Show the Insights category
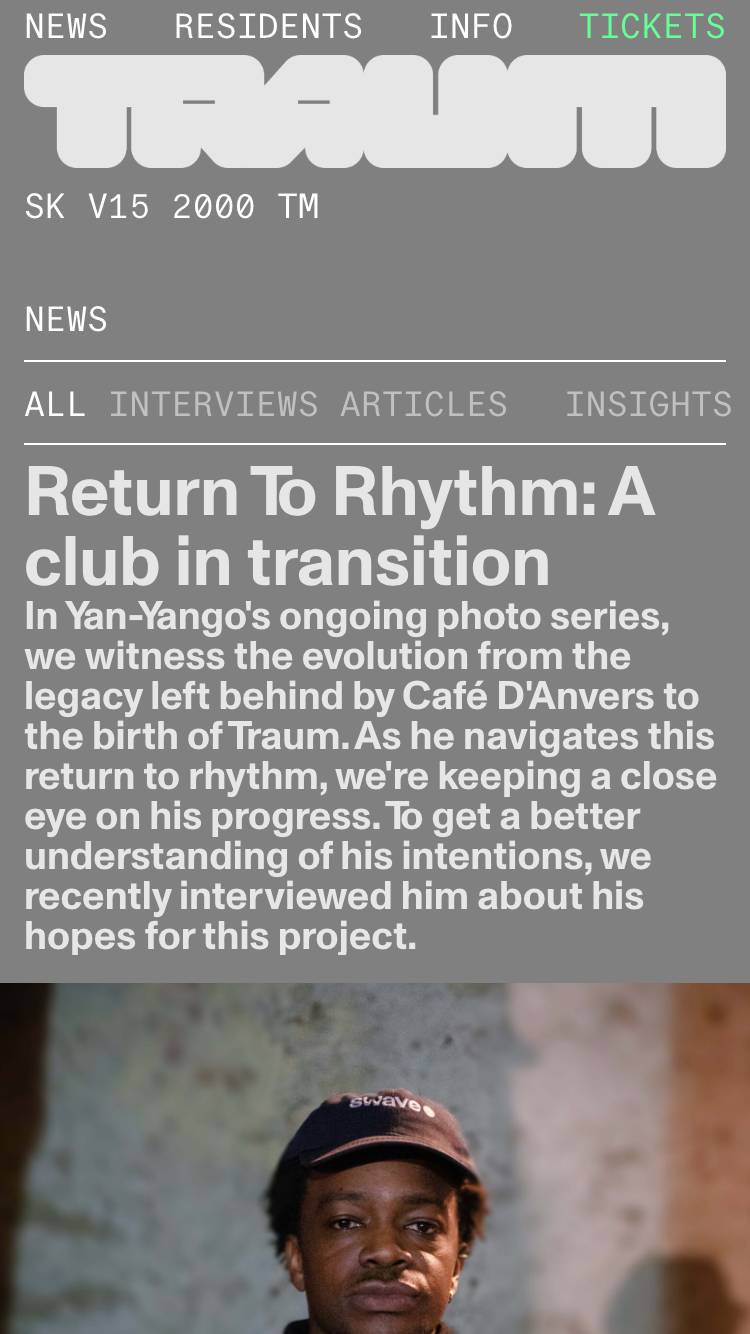 click(x=648, y=404)
